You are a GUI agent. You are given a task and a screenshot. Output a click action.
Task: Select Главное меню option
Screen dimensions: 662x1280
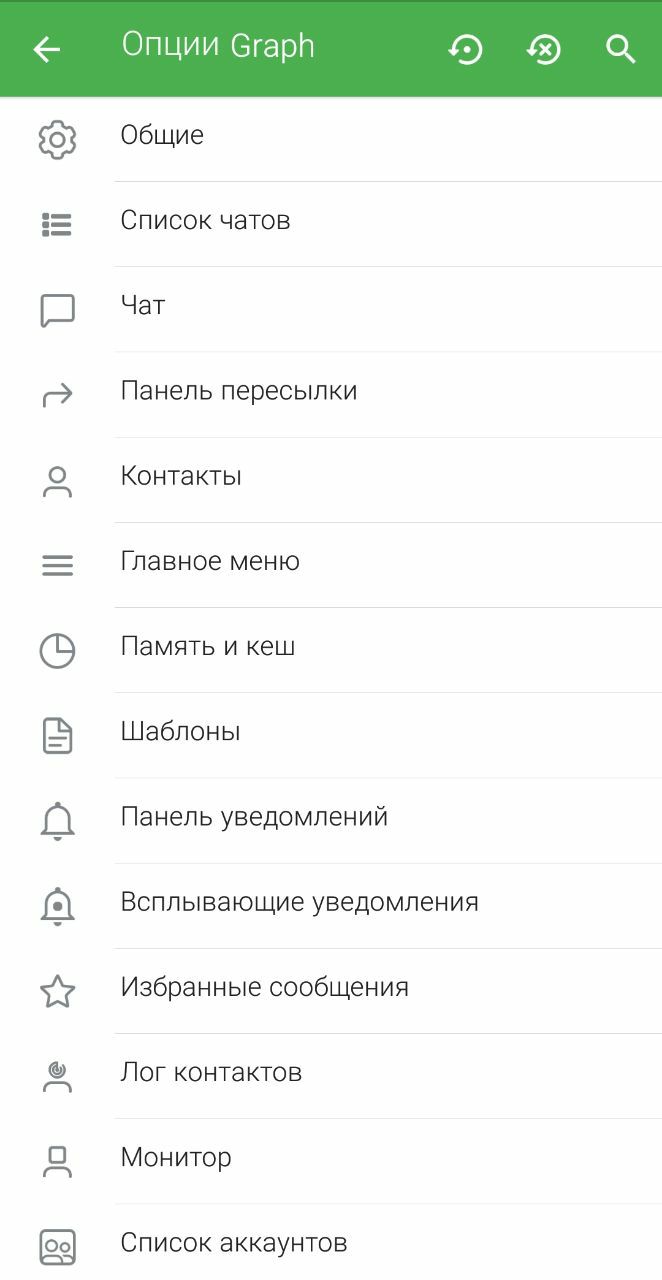(x=331, y=565)
